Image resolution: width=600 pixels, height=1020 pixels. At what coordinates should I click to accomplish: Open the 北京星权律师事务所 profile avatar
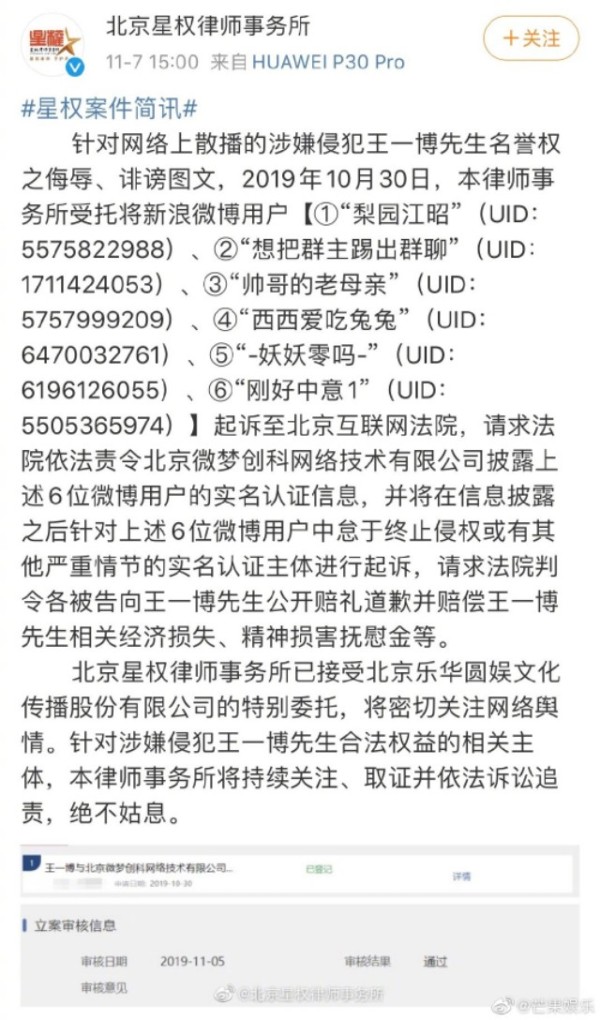(x=53, y=44)
